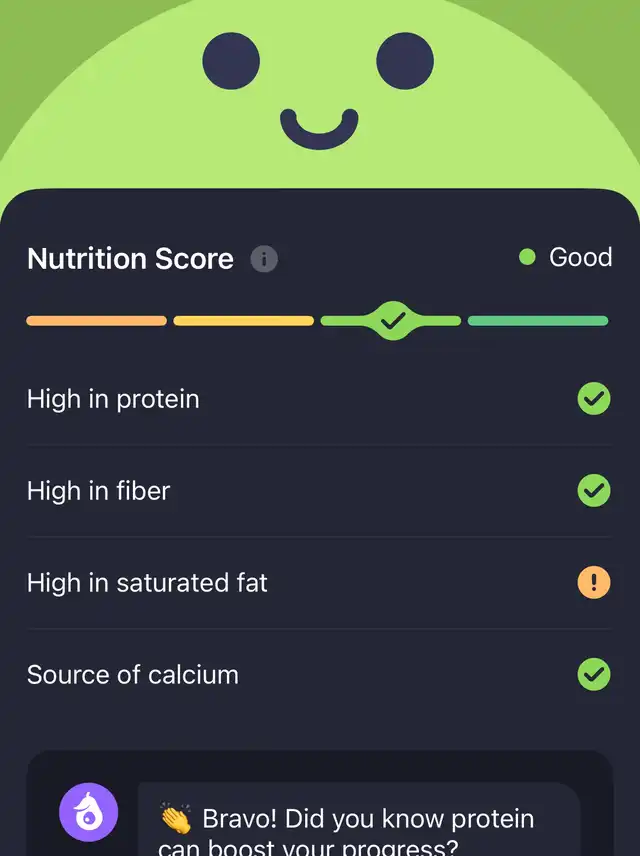Open the Bravo protein tip card
640x856 pixels.
click(358, 824)
